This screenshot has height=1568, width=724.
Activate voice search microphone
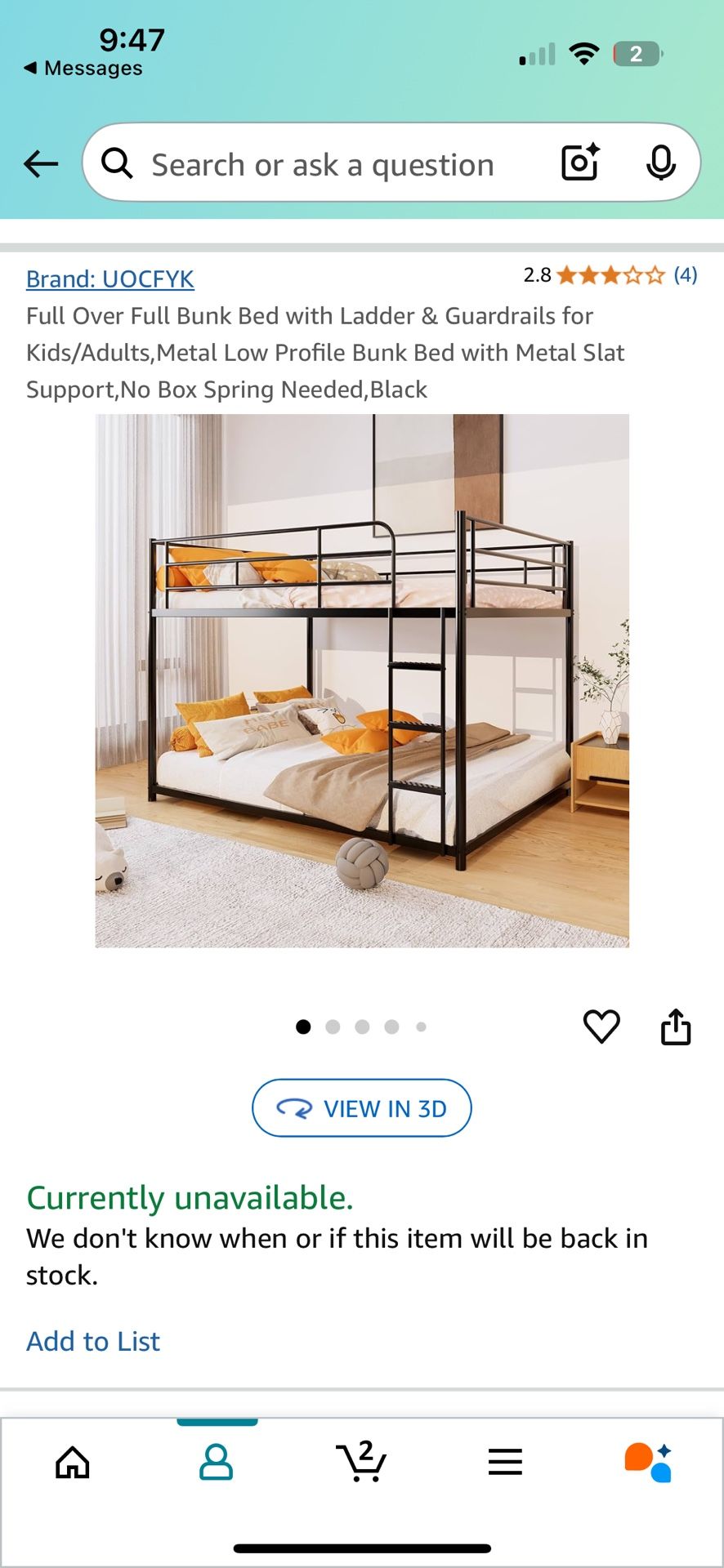662,163
